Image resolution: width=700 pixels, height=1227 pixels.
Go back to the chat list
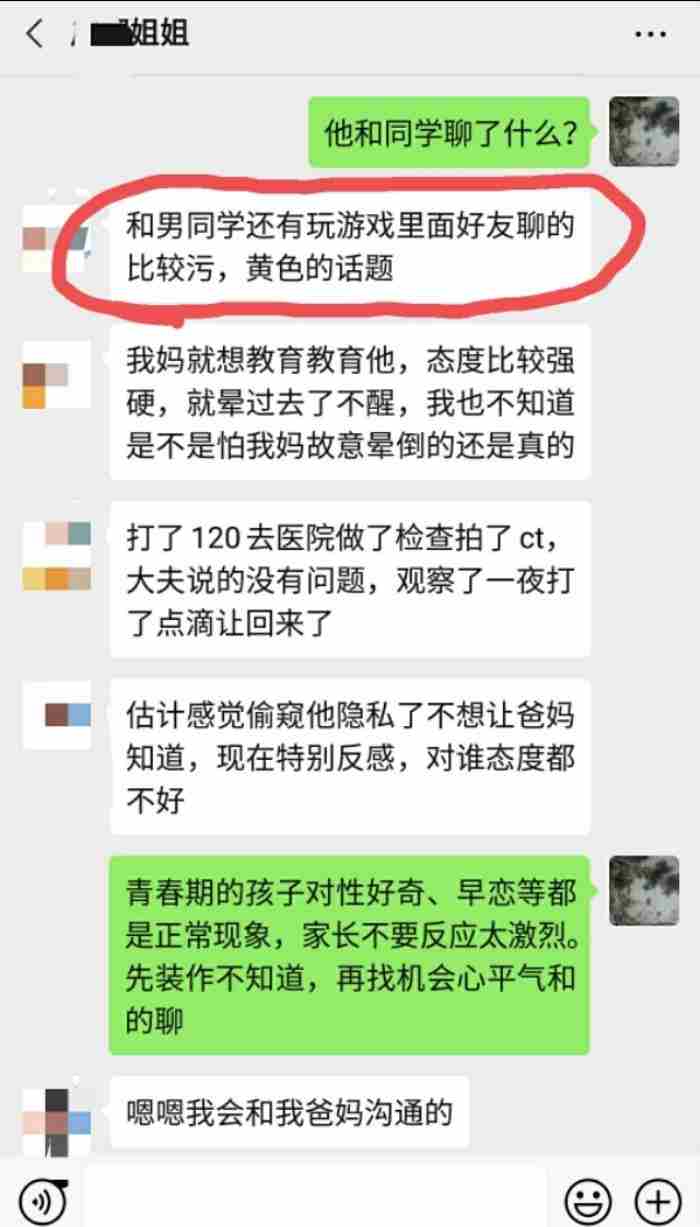[x=36, y=35]
